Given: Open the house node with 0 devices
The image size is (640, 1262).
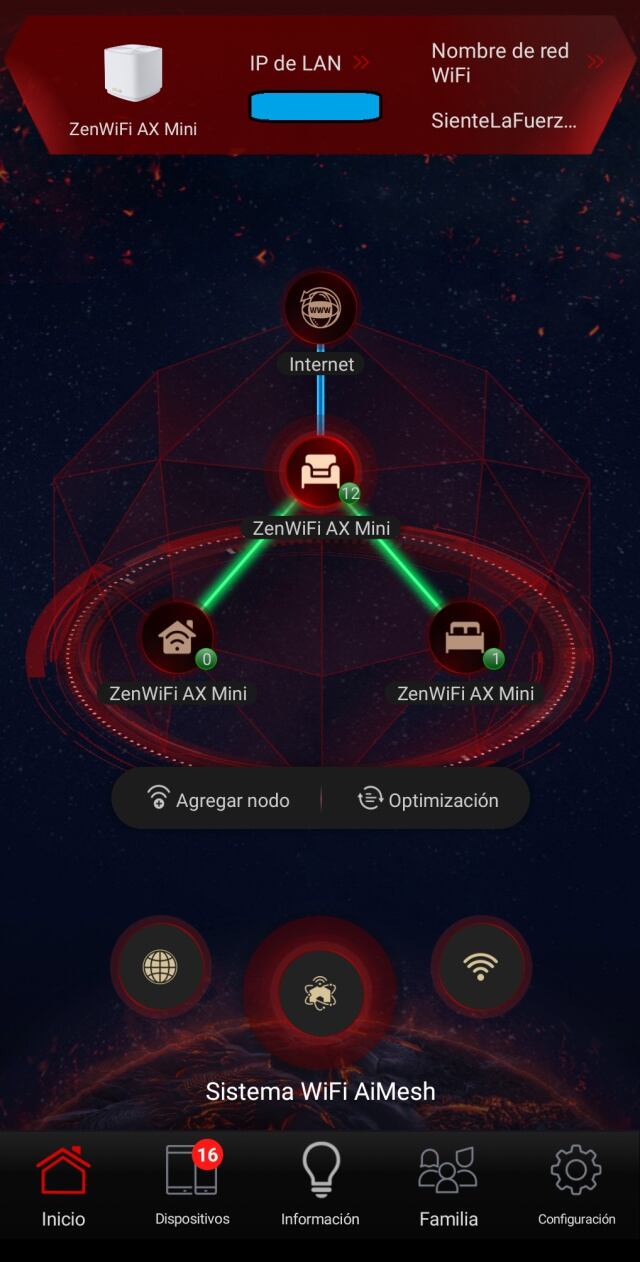Looking at the screenshot, I should point(177,637).
